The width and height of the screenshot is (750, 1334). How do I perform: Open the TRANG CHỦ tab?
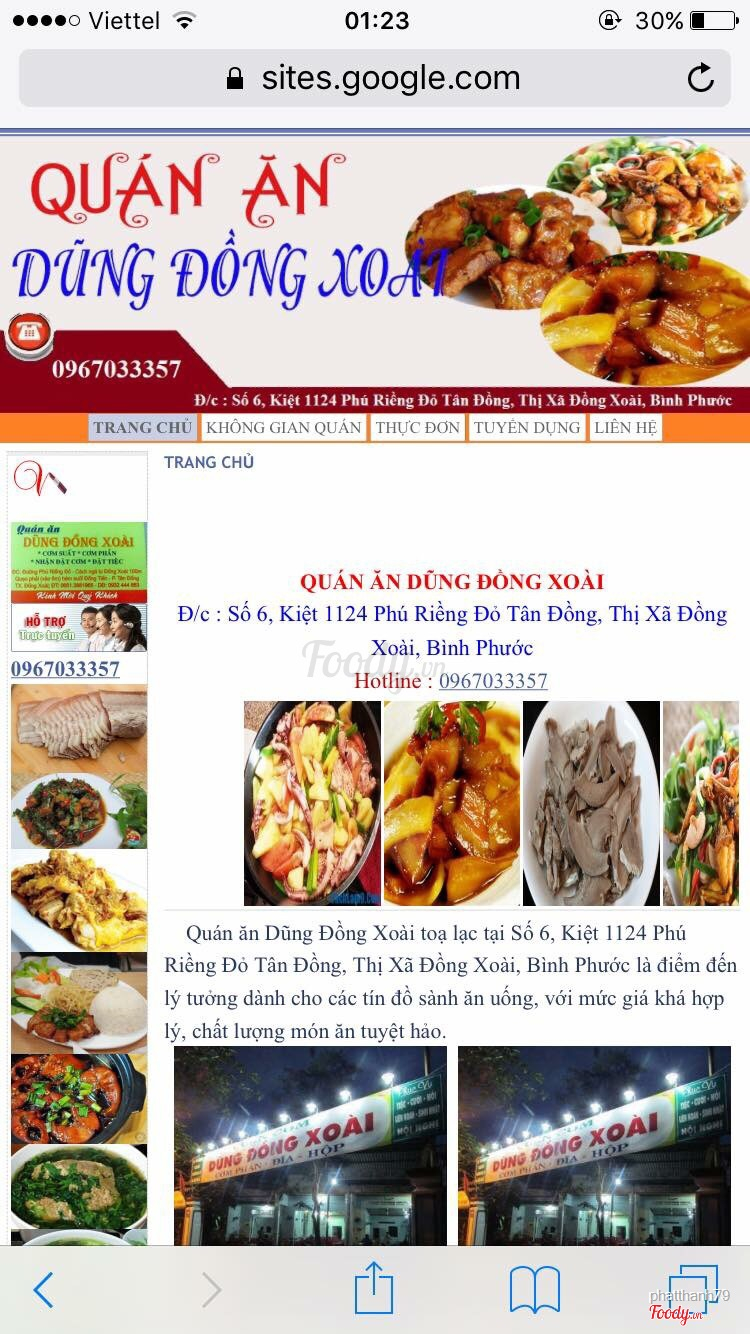[142, 428]
